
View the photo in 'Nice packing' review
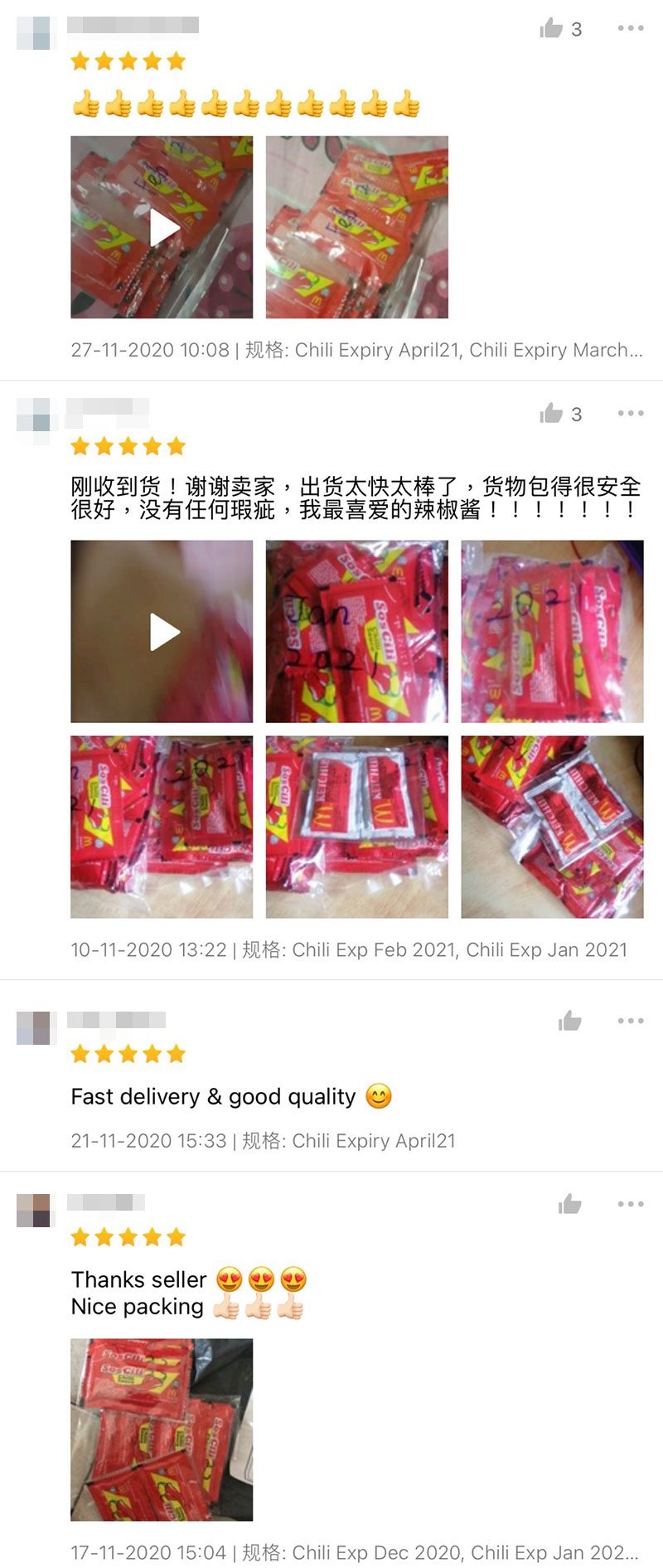coord(162,1430)
